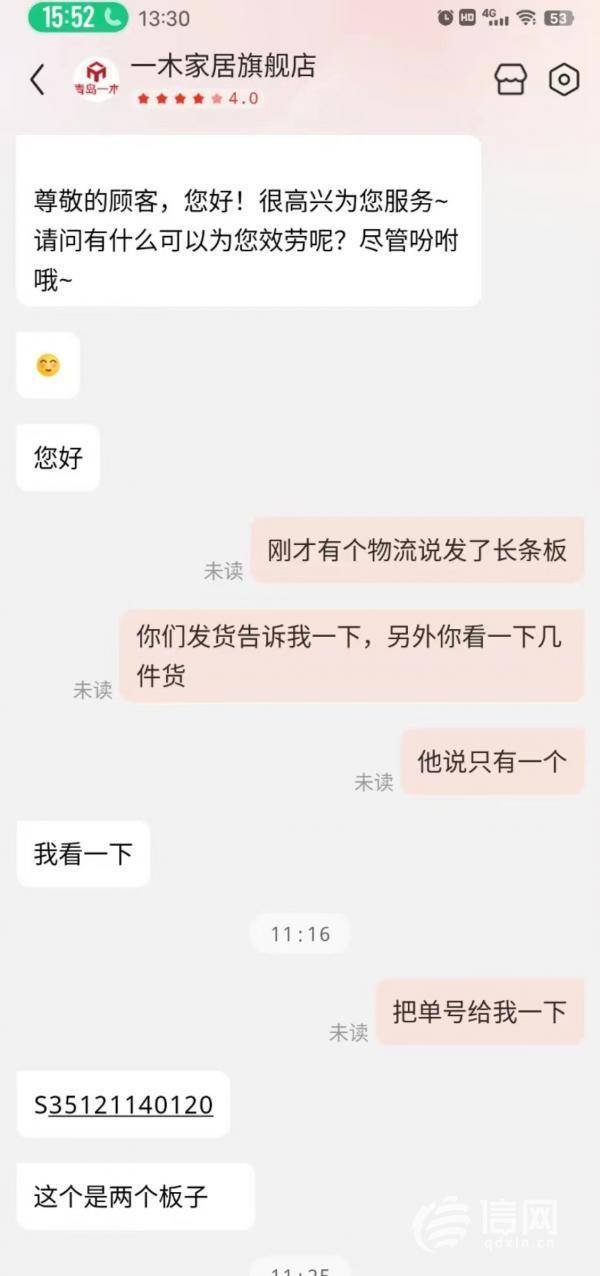Go back using the top-left arrow

click(37, 80)
